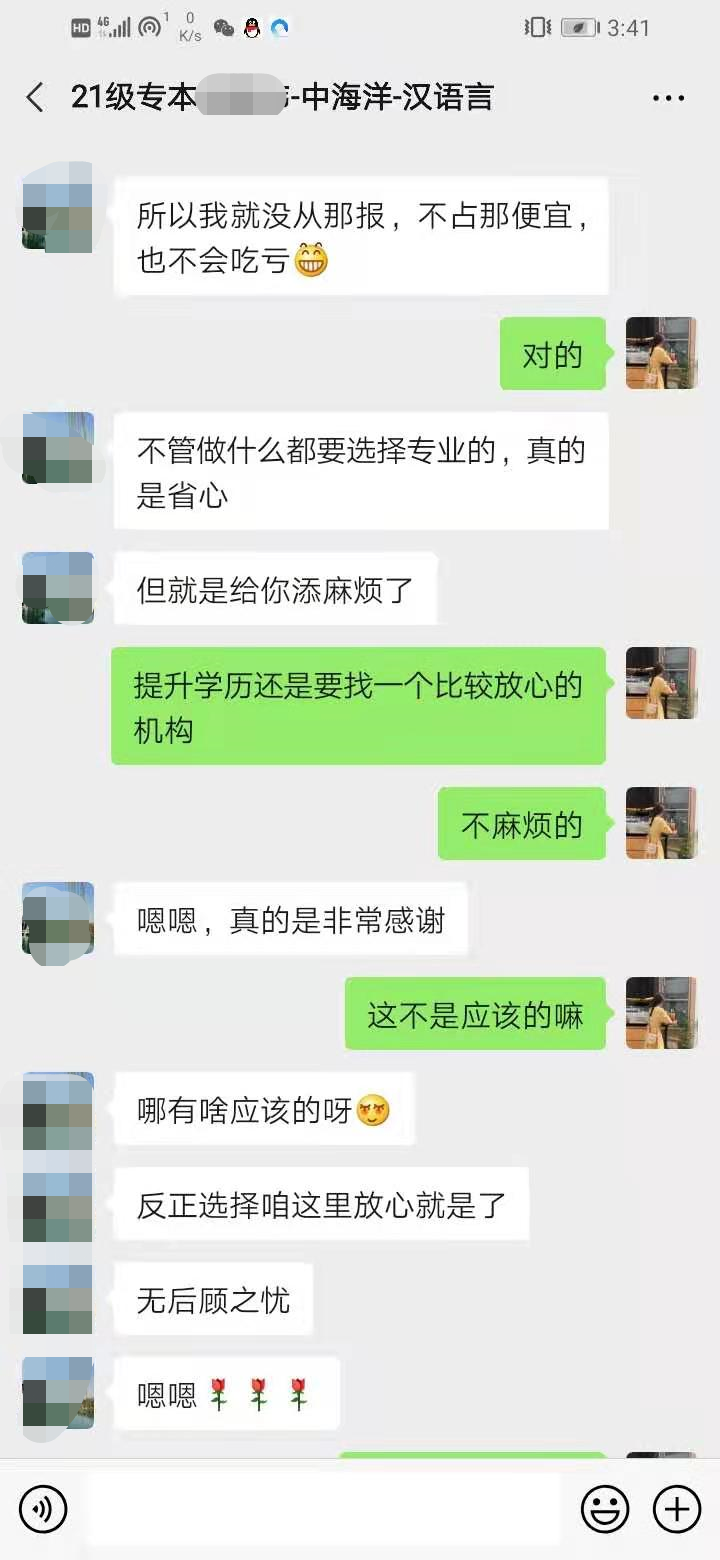720x1560 pixels.
Task: Tap the contact avatar beside "无后顾之忧"
Action: click(58, 1299)
